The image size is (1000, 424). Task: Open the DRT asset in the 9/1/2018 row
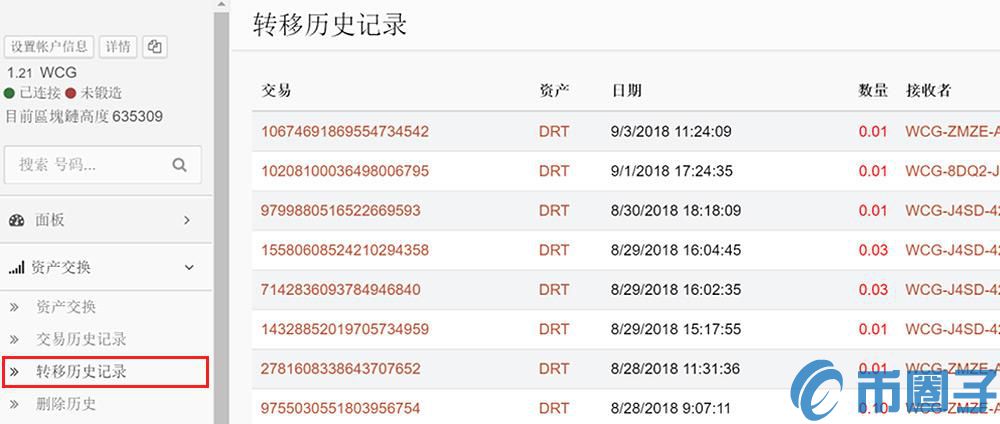pos(553,171)
